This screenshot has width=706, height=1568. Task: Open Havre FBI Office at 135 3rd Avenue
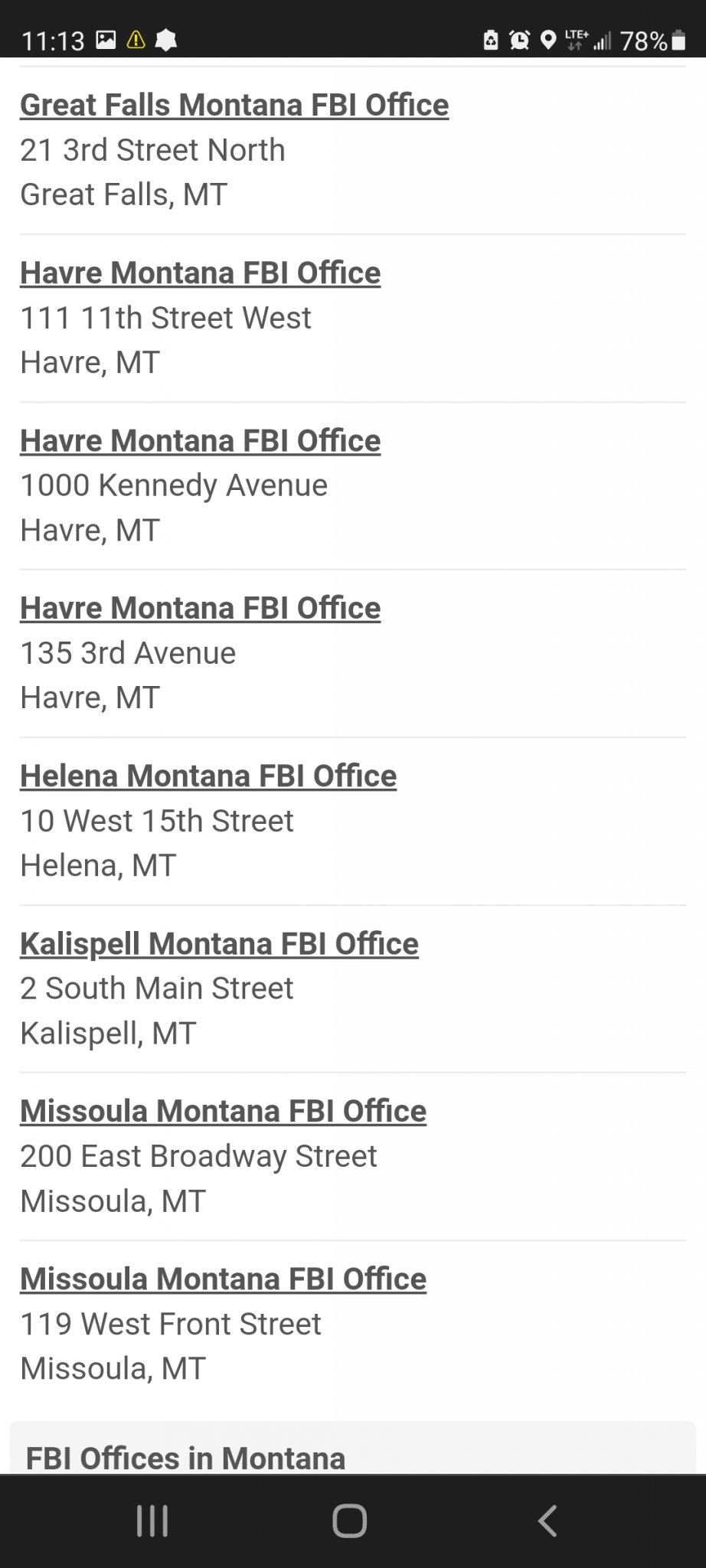point(200,608)
